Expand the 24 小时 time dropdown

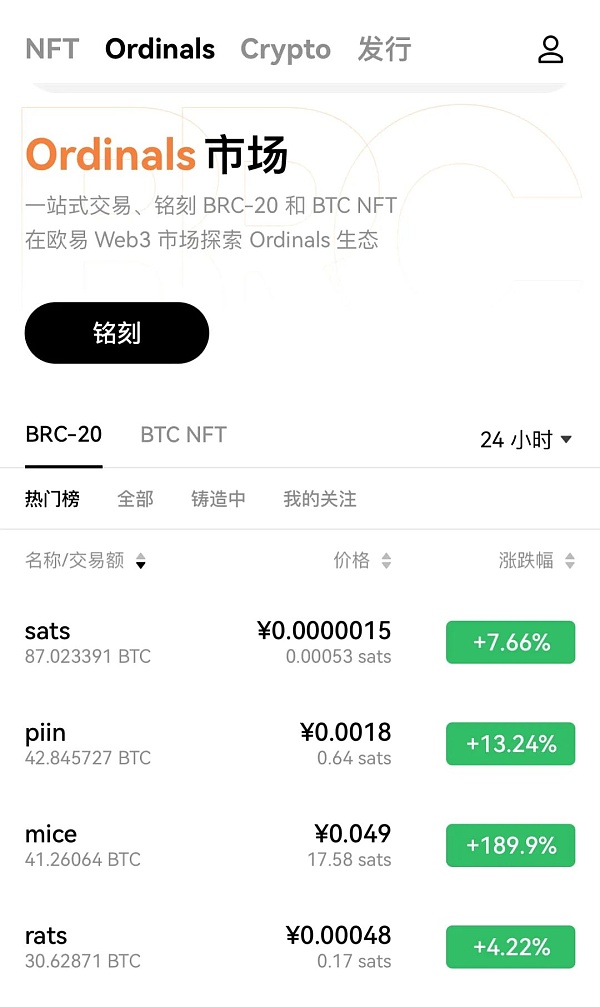pos(525,440)
